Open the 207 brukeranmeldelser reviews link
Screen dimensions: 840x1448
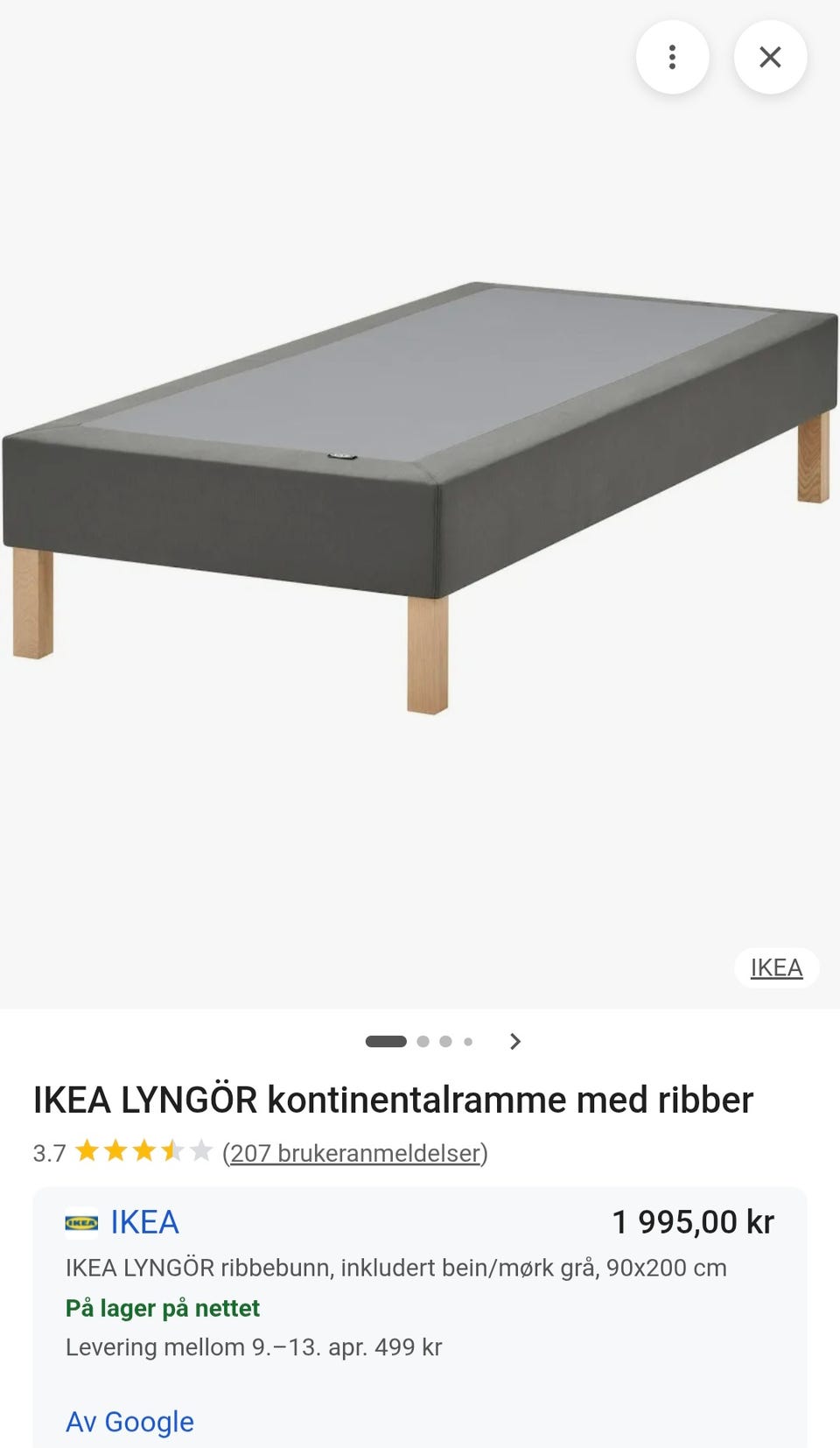355,1152
